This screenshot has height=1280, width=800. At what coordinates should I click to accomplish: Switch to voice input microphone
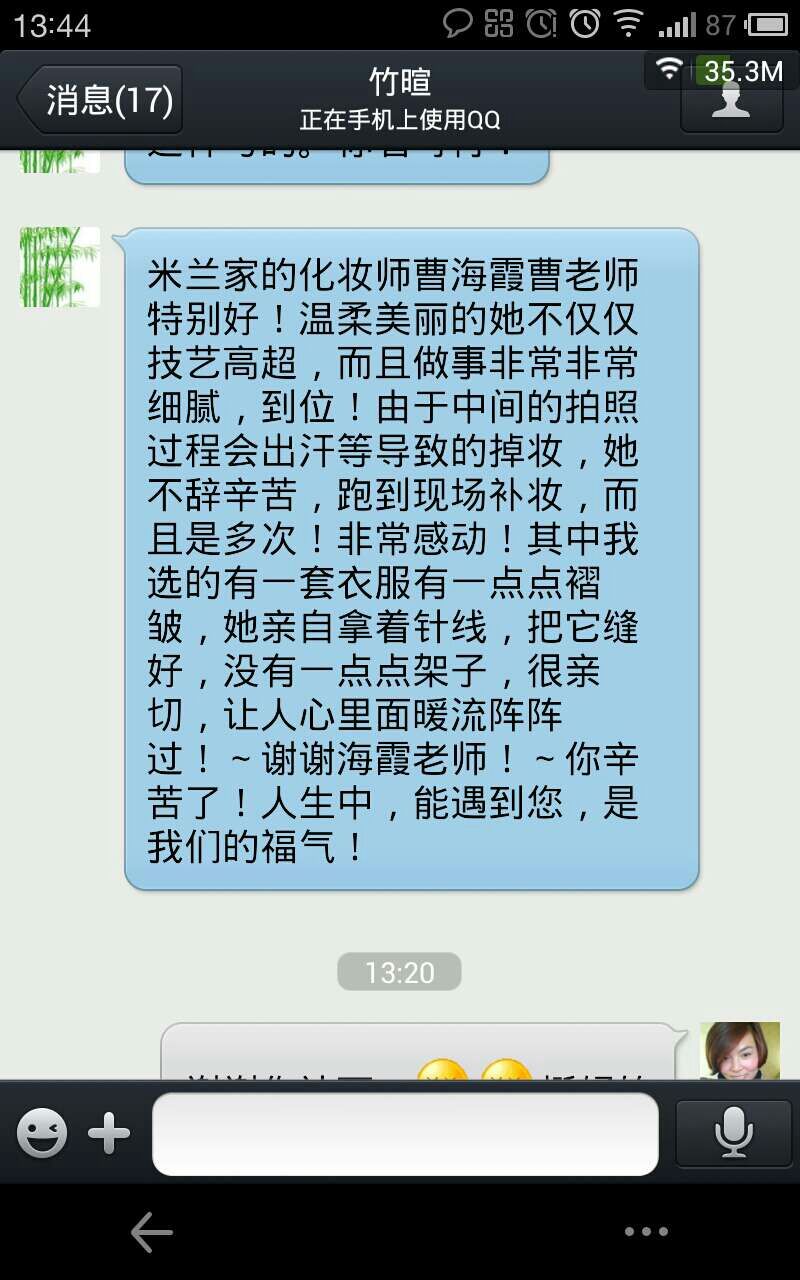pyautogui.click(x=733, y=1134)
